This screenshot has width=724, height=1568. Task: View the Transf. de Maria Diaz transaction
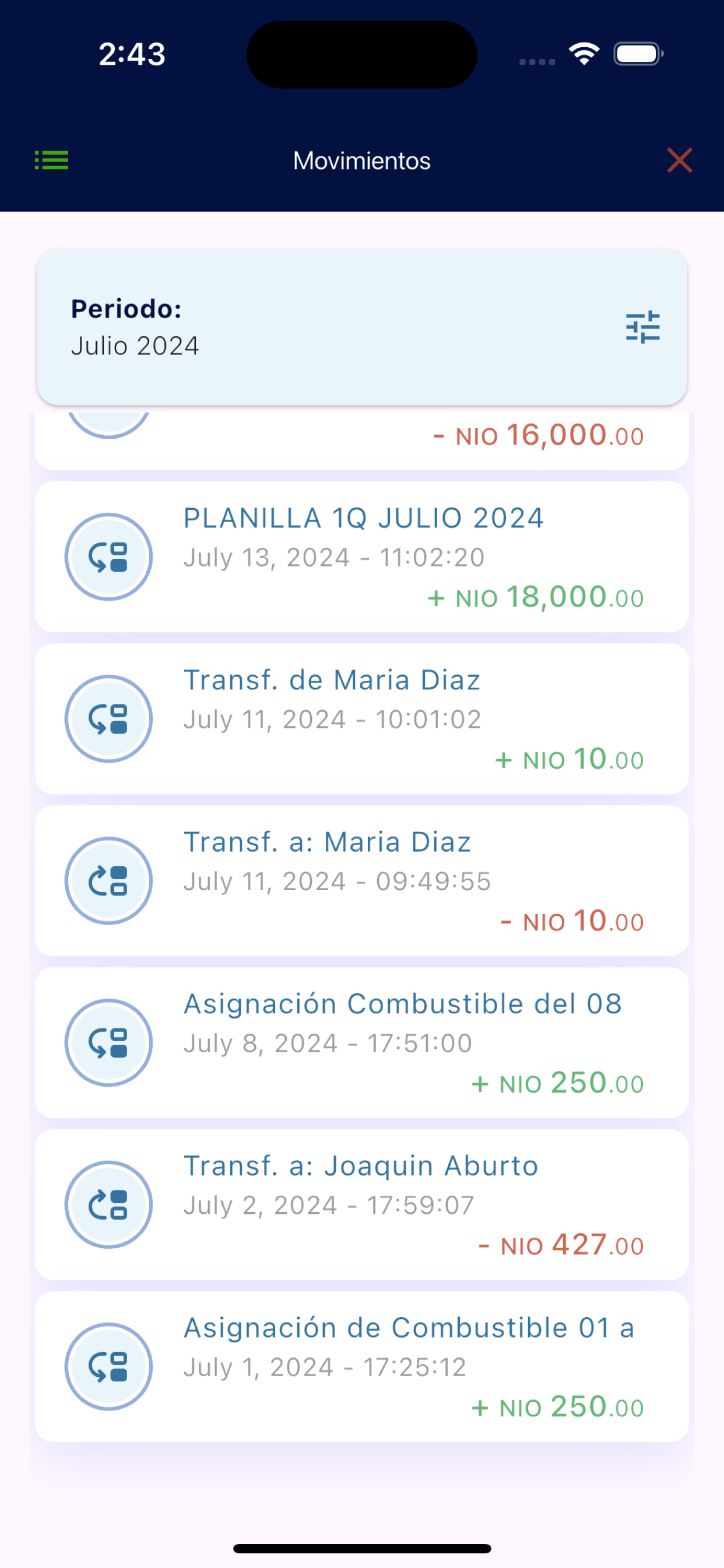click(362, 719)
